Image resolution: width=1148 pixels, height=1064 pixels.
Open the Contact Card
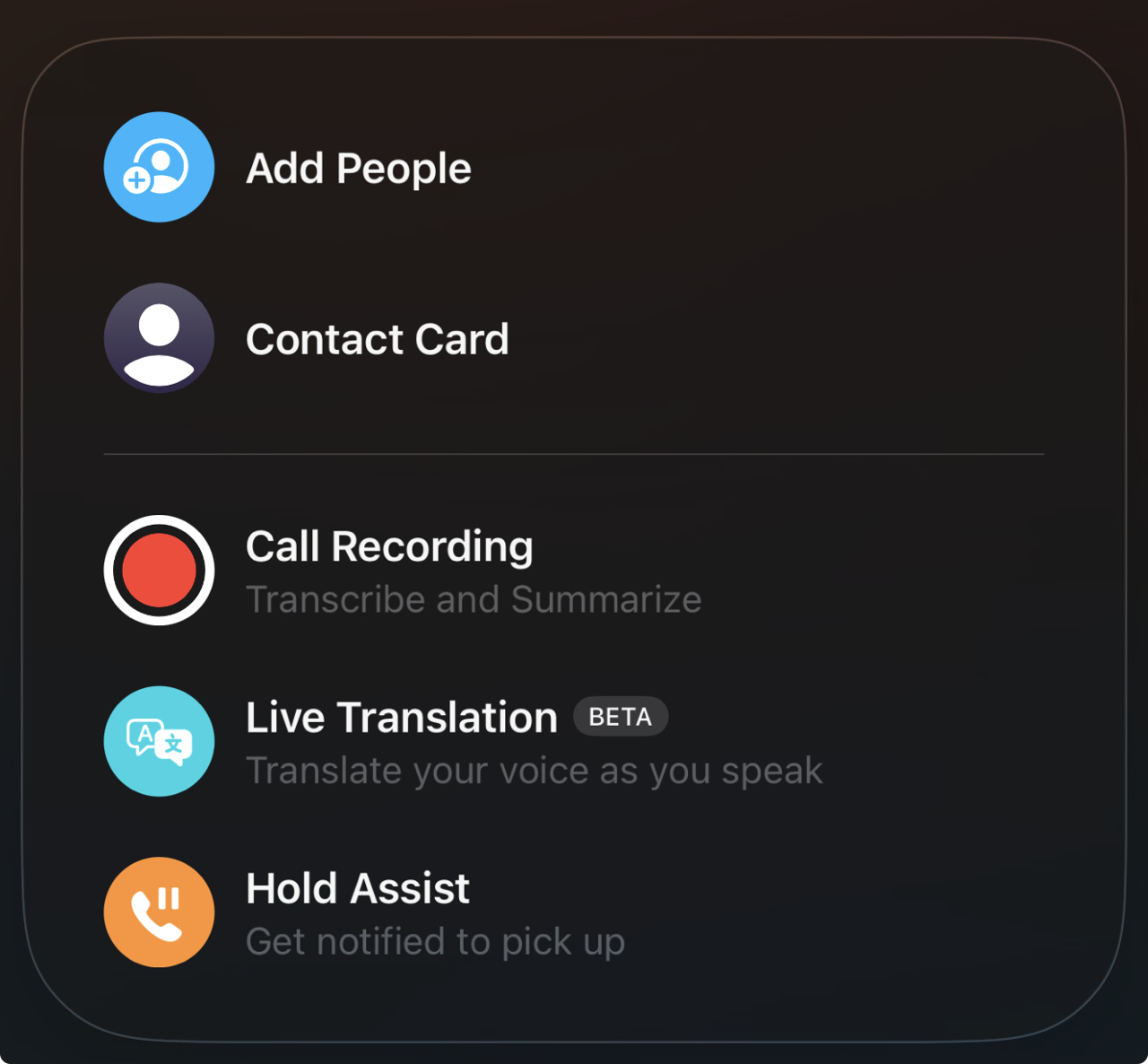[377, 339]
